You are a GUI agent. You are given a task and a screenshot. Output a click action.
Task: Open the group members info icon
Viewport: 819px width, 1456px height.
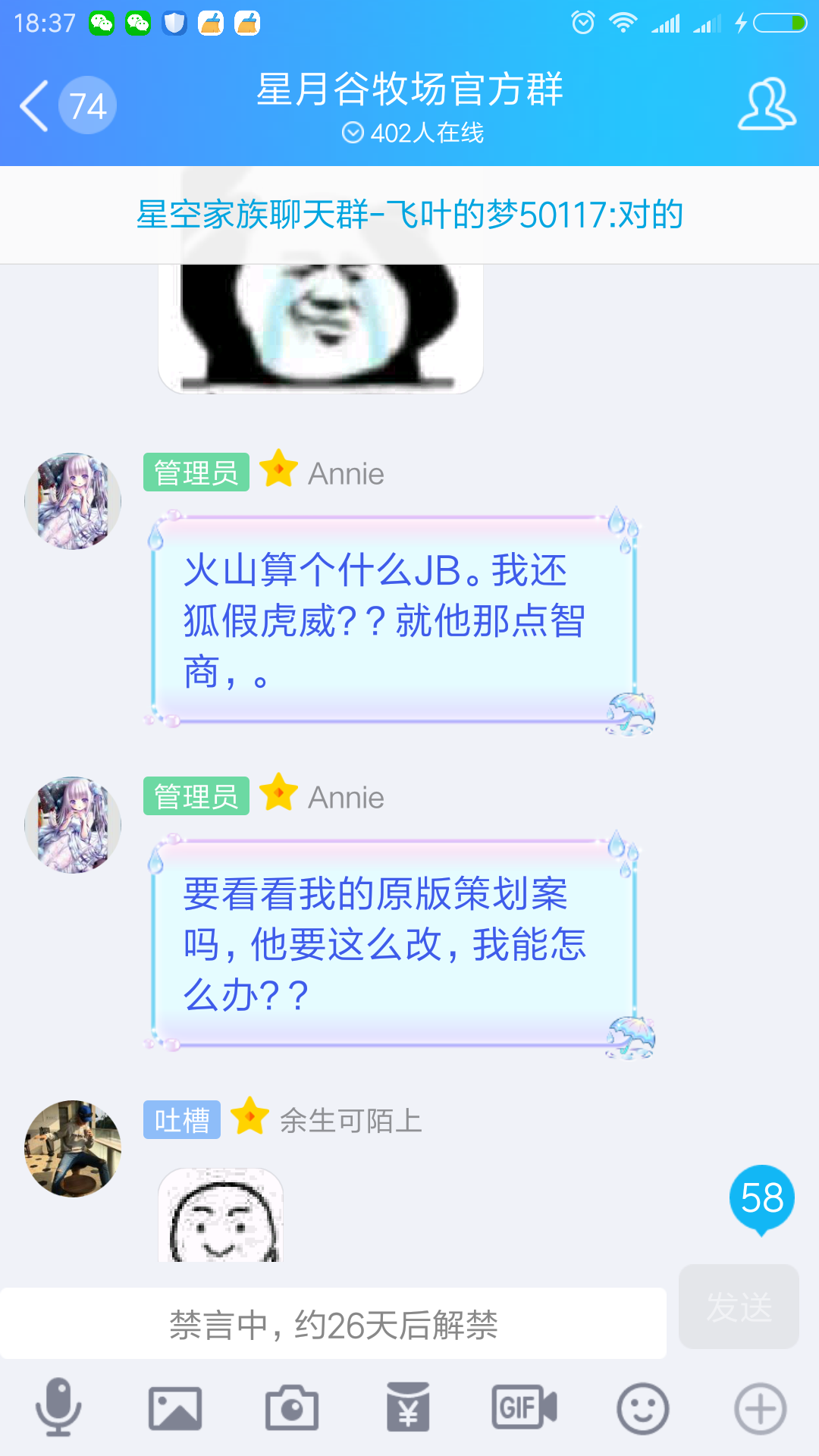coord(766,105)
